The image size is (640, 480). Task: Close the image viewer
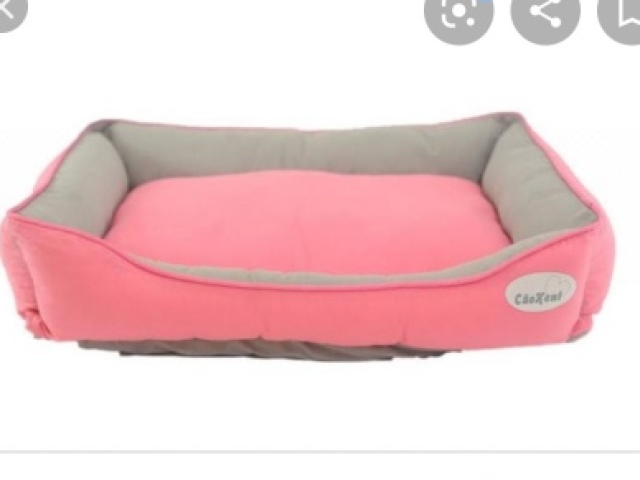coord(8,10)
